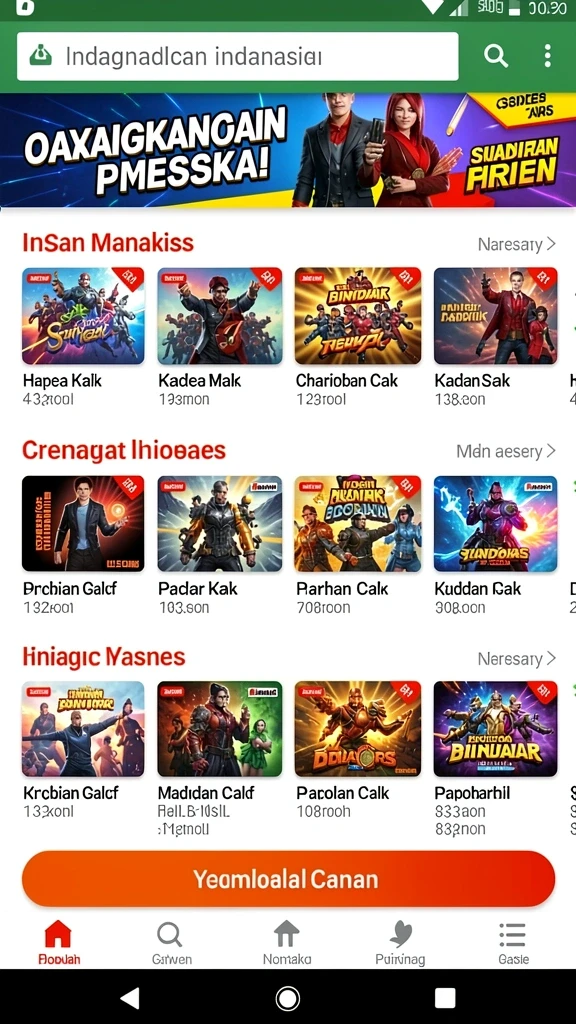This screenshot has width=576, height=1024.
Task: Open the Hapea Kalk game card
Action: point(83,336)
